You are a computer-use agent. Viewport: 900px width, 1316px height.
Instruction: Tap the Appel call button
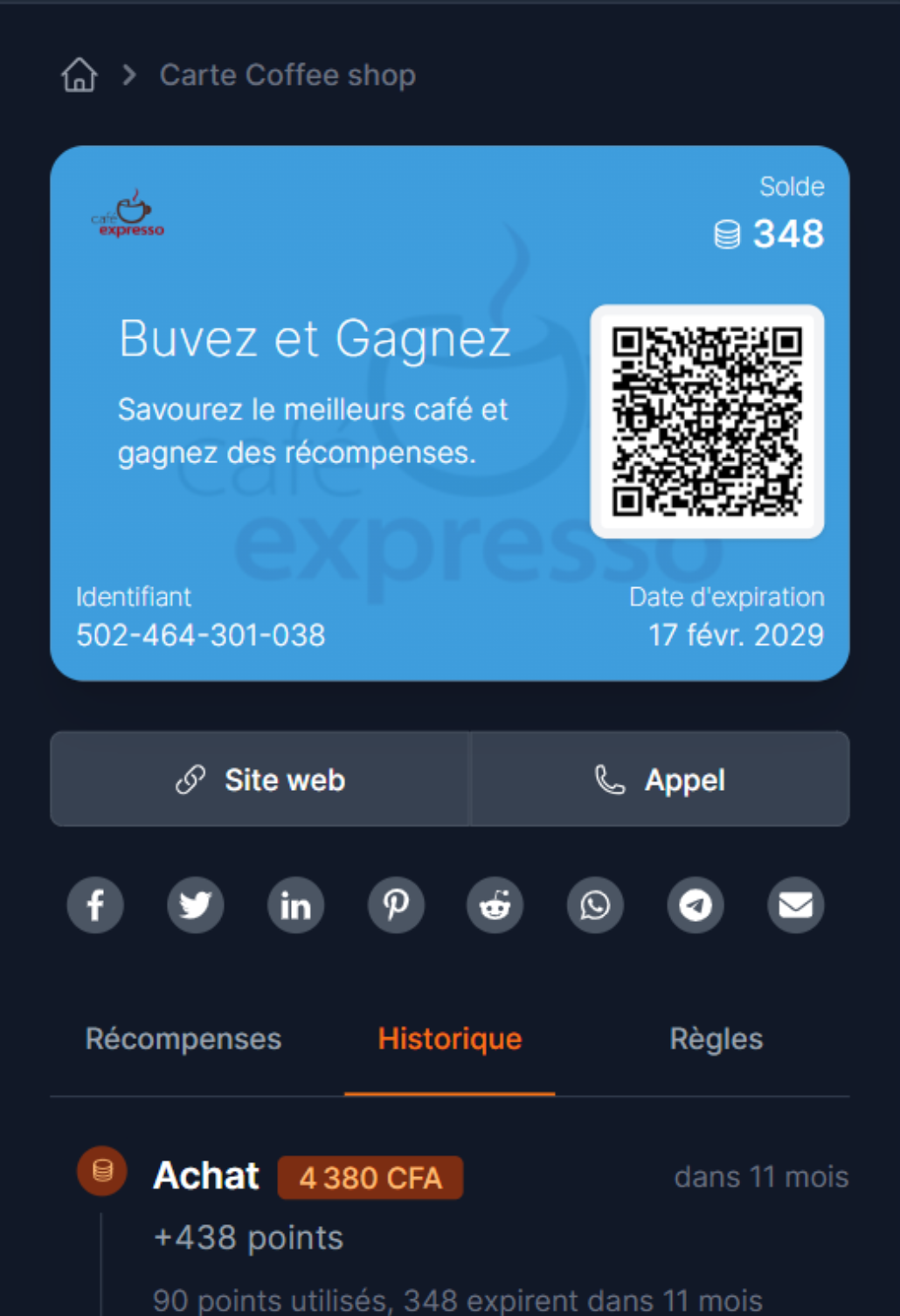[661, 779]
